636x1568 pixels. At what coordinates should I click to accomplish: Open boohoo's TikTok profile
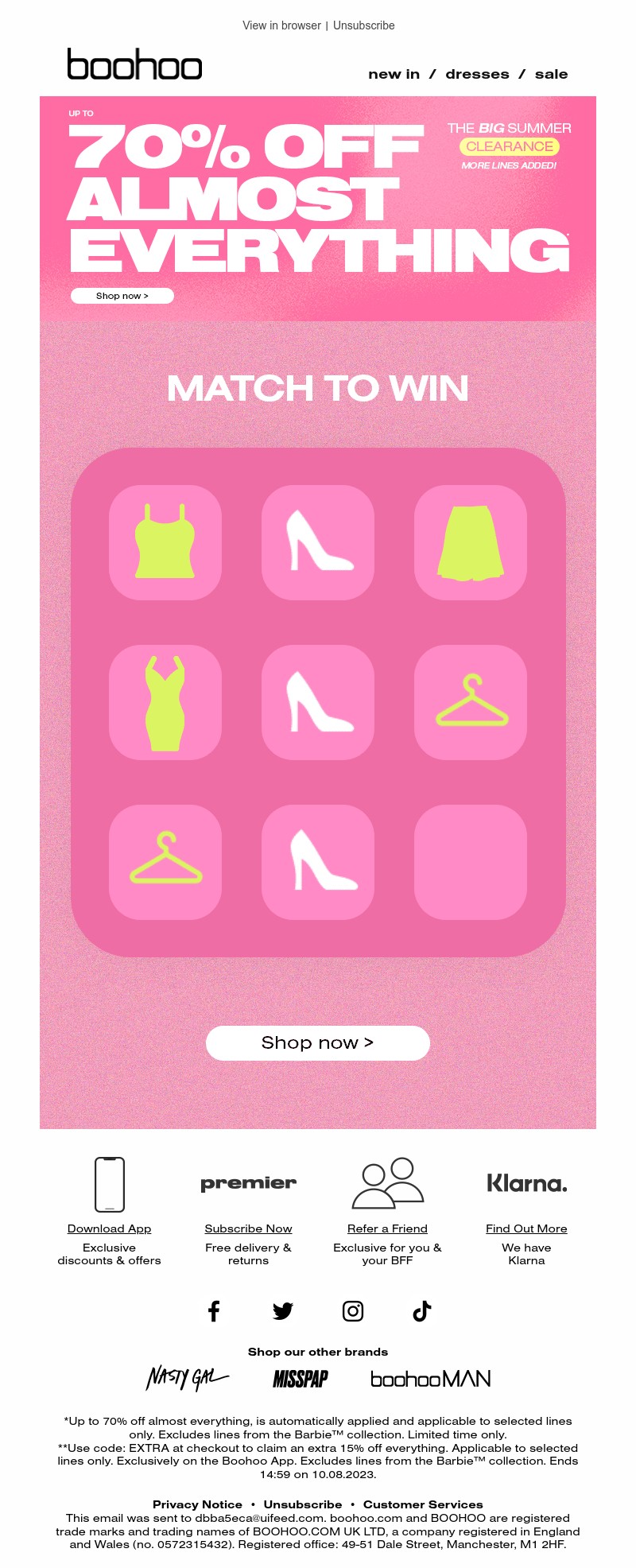[x=422, y=1311]
